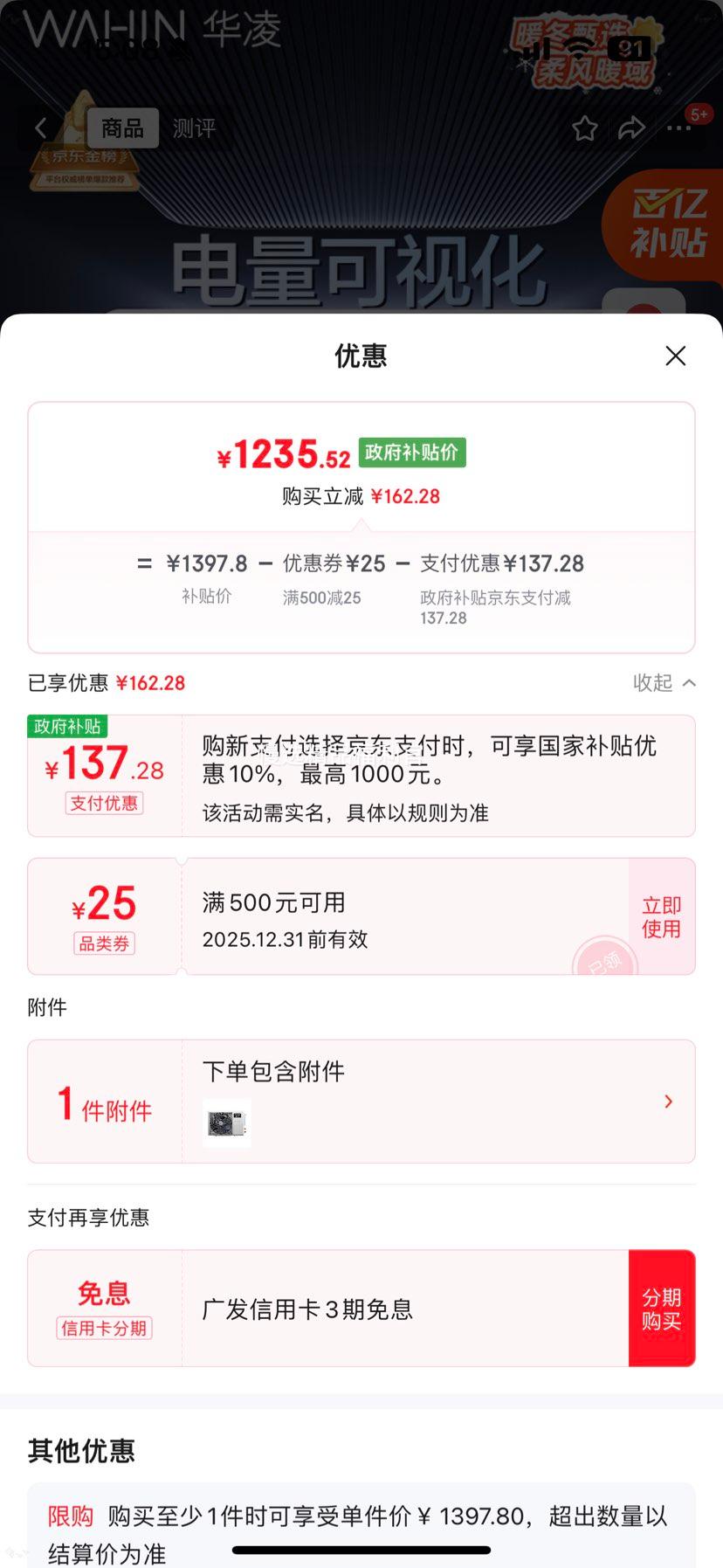This screenshot has width=723, height=1568.
Task: Switch to the 商品 tab
Action: (x=123, y=128)
